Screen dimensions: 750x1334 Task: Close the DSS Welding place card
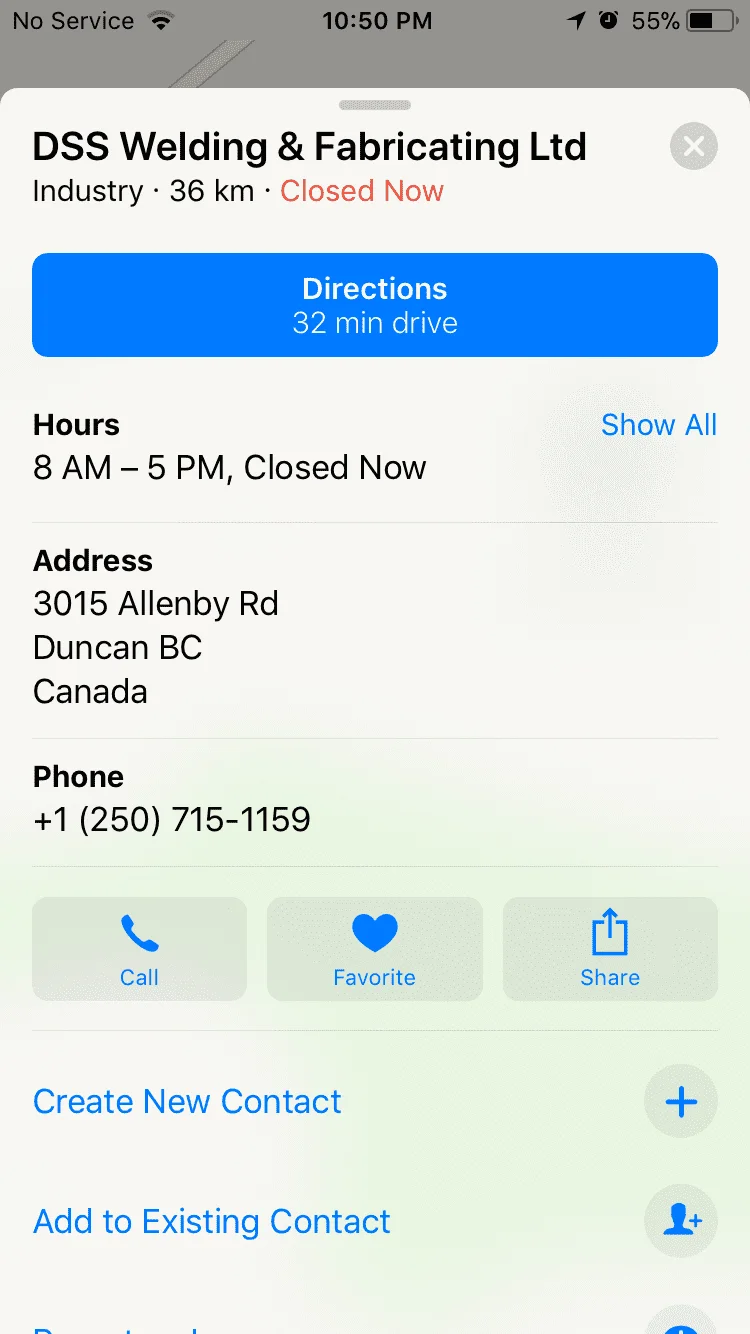click(x=693, y=148)
